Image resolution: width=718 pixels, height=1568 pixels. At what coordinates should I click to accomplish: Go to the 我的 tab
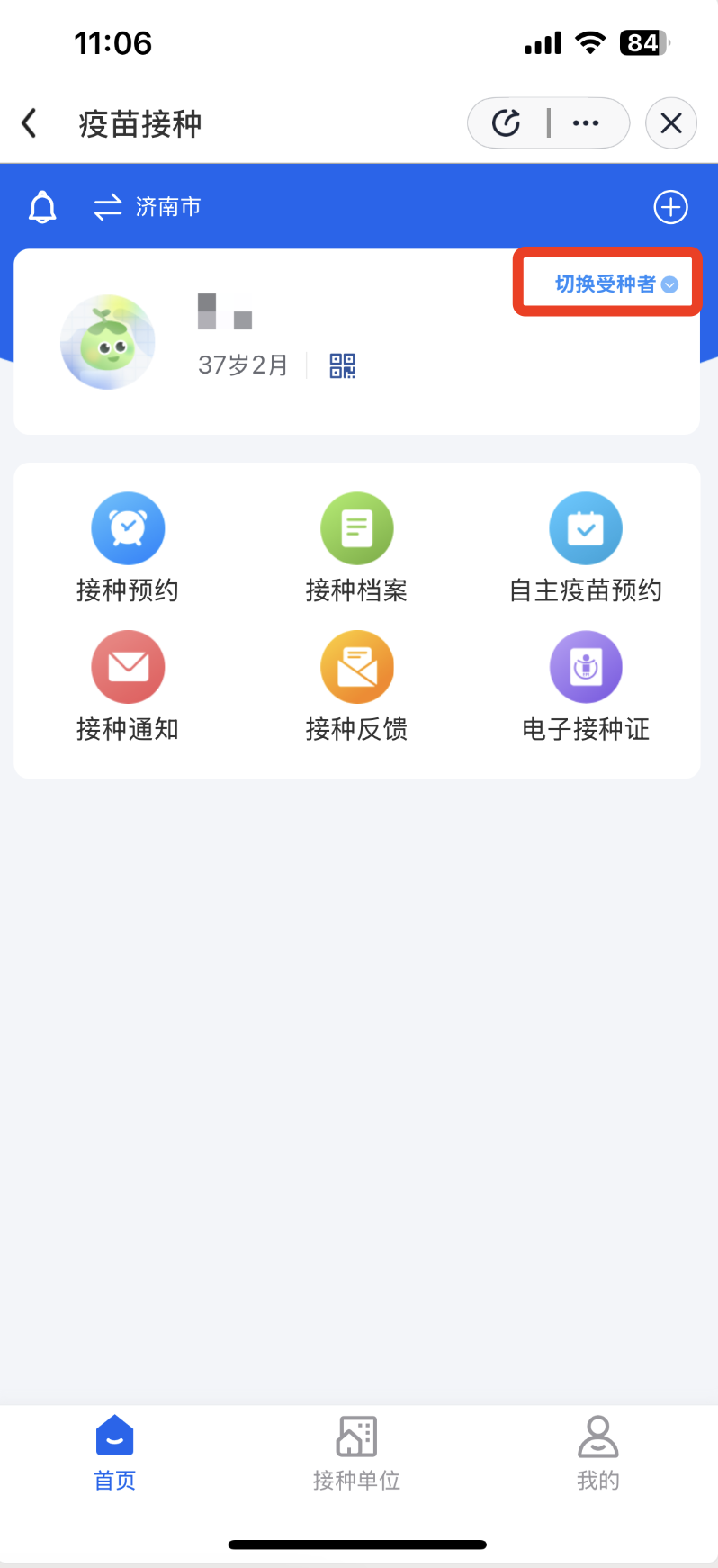(598, 1452)
